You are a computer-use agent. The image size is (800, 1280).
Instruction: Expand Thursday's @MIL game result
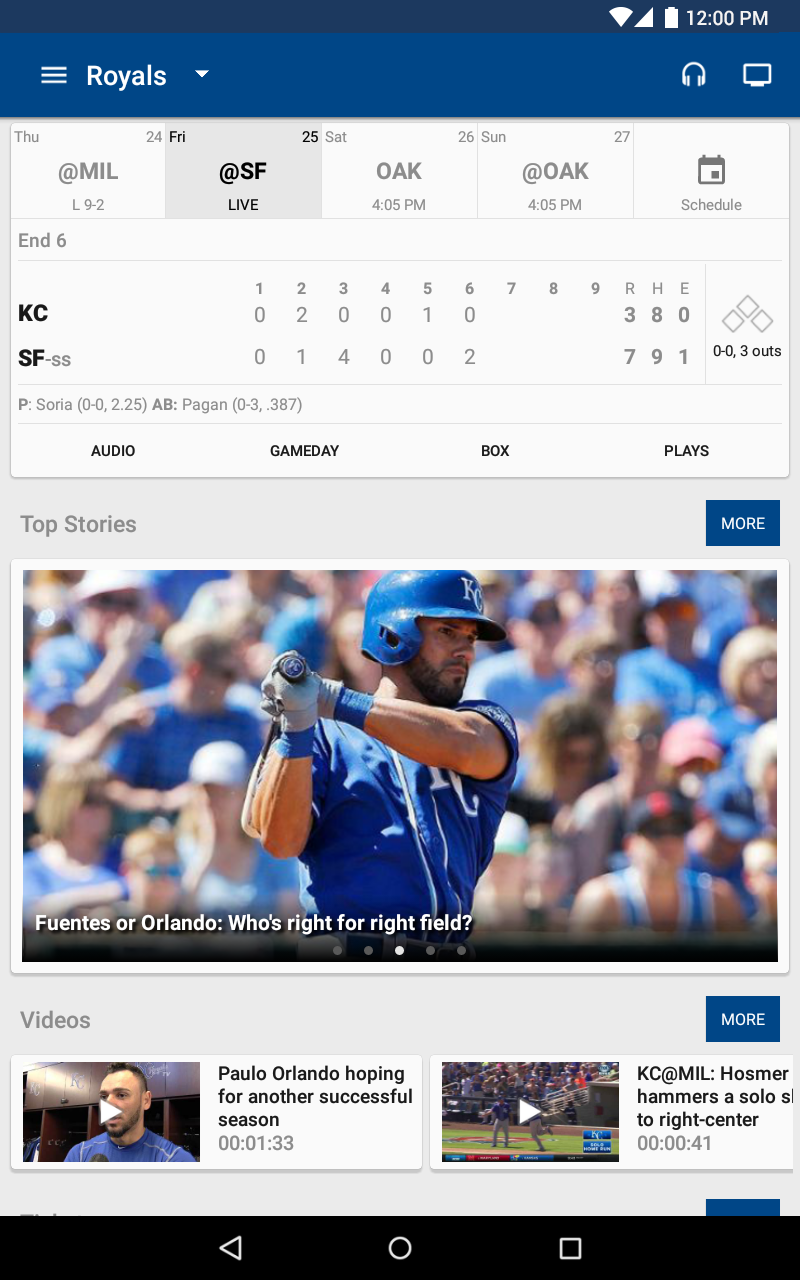click(87, 170)
